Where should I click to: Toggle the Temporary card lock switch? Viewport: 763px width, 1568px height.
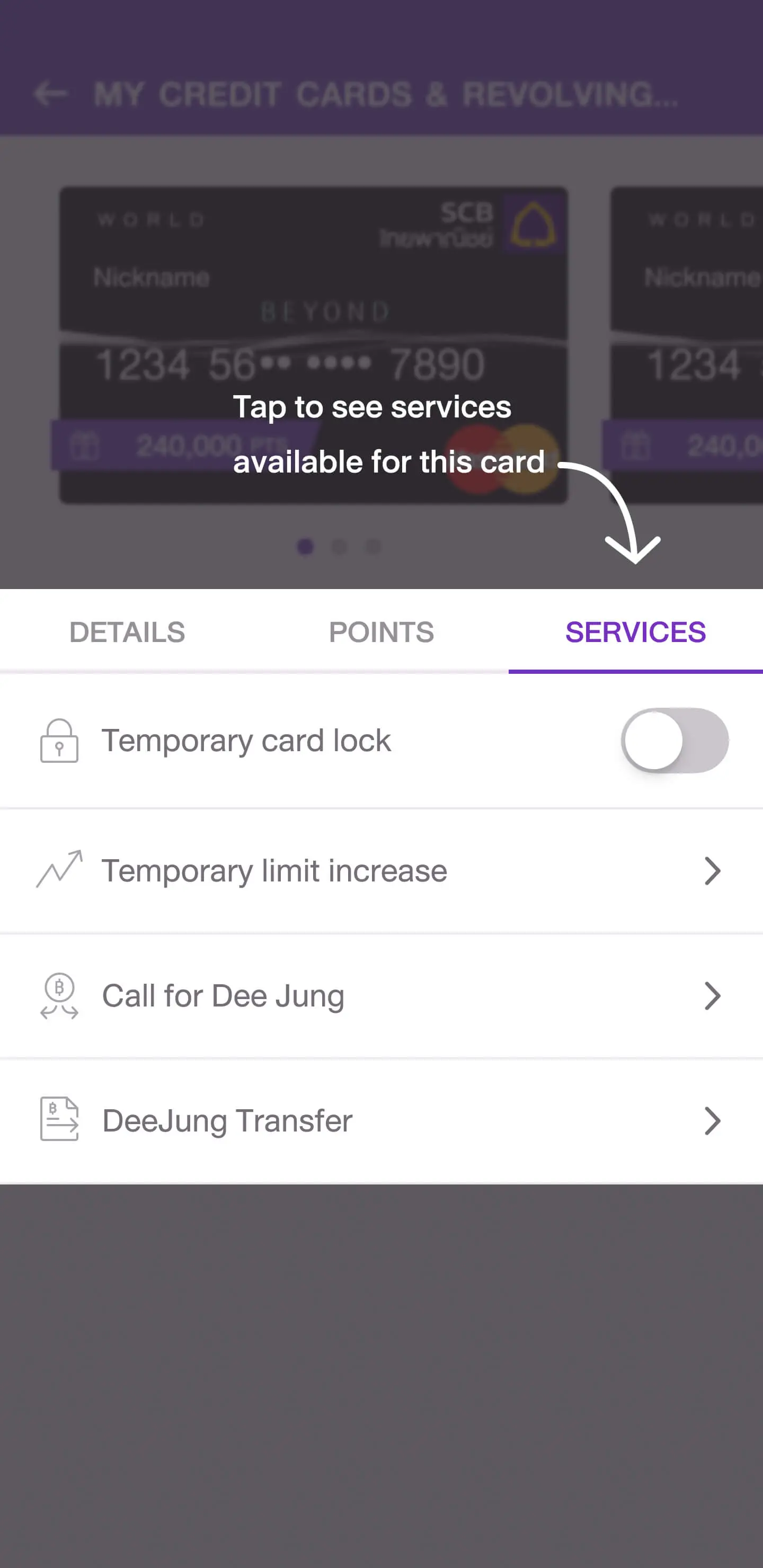click(674, 741)
